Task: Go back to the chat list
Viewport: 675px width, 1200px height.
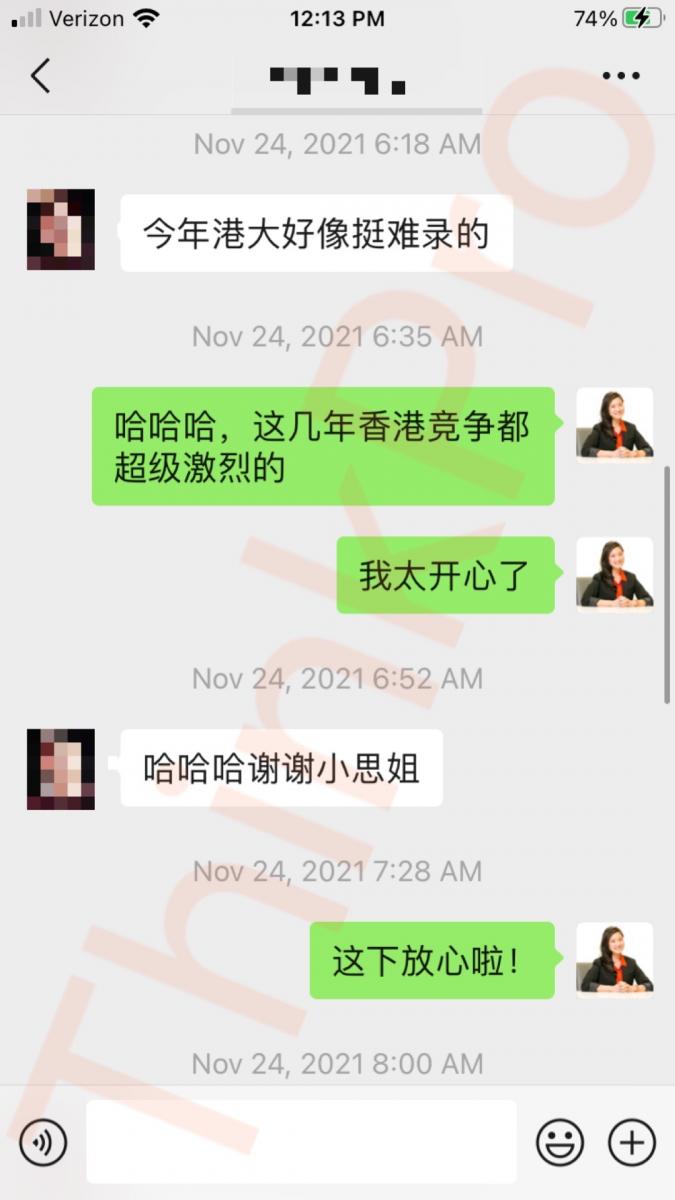Action: (40, 76)
